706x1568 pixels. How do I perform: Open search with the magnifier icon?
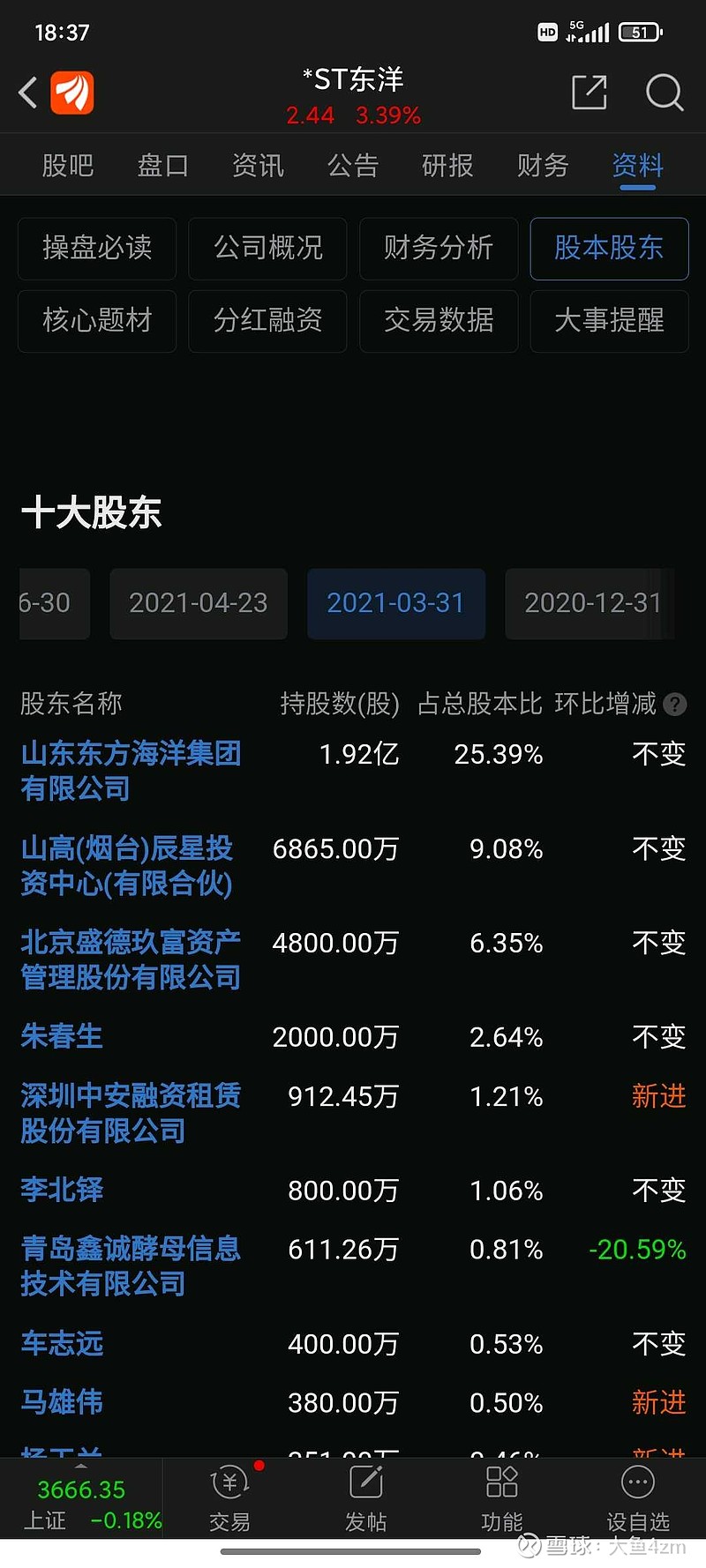[664, 93]
